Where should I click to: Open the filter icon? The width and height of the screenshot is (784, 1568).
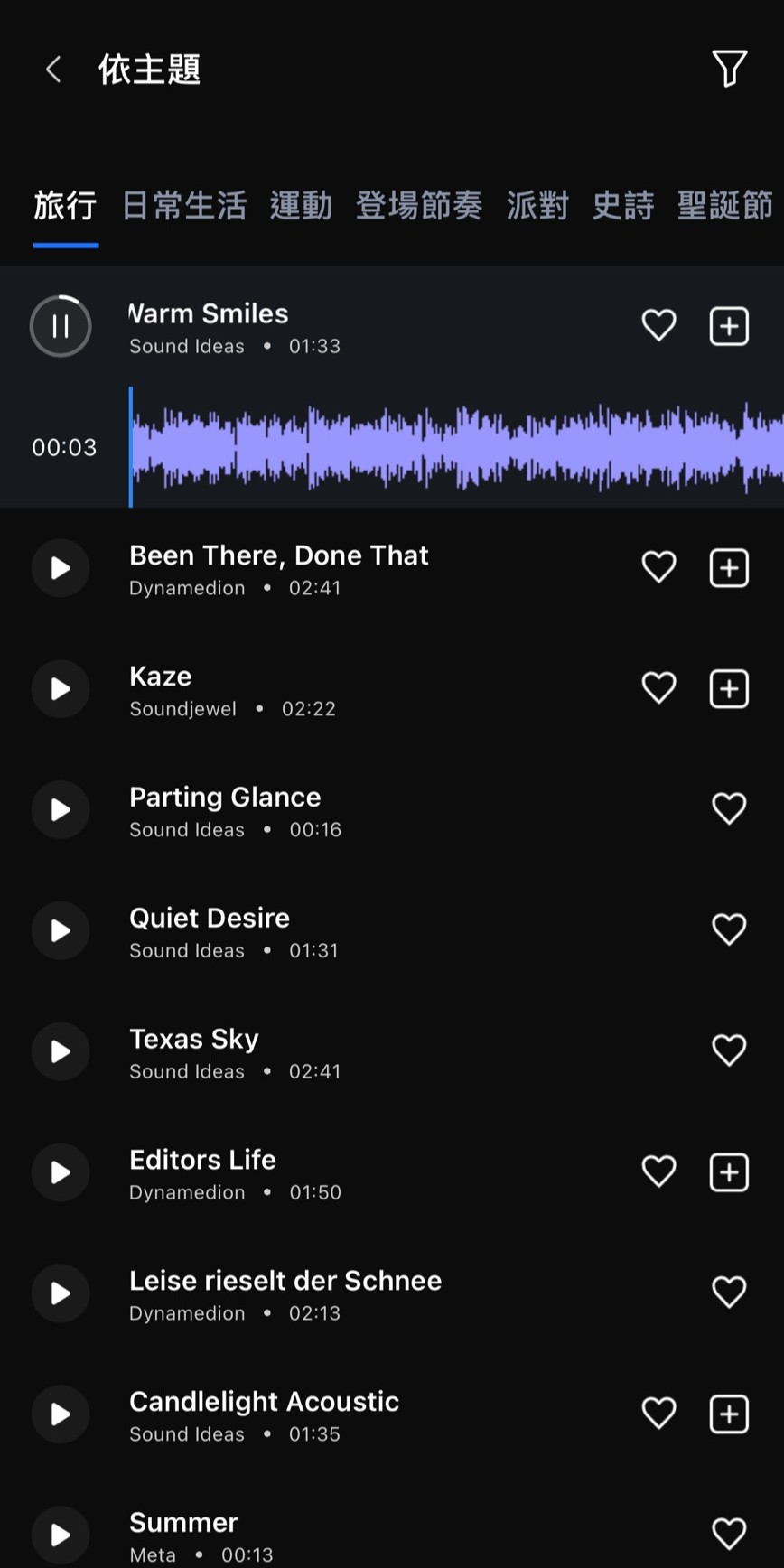point(729,69)
